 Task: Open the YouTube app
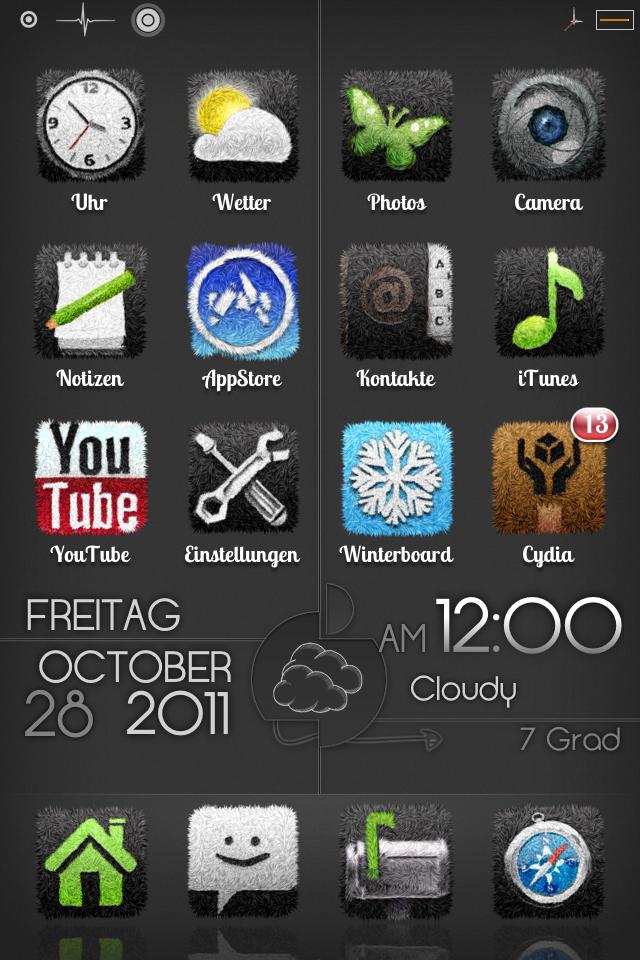point(90,478)
